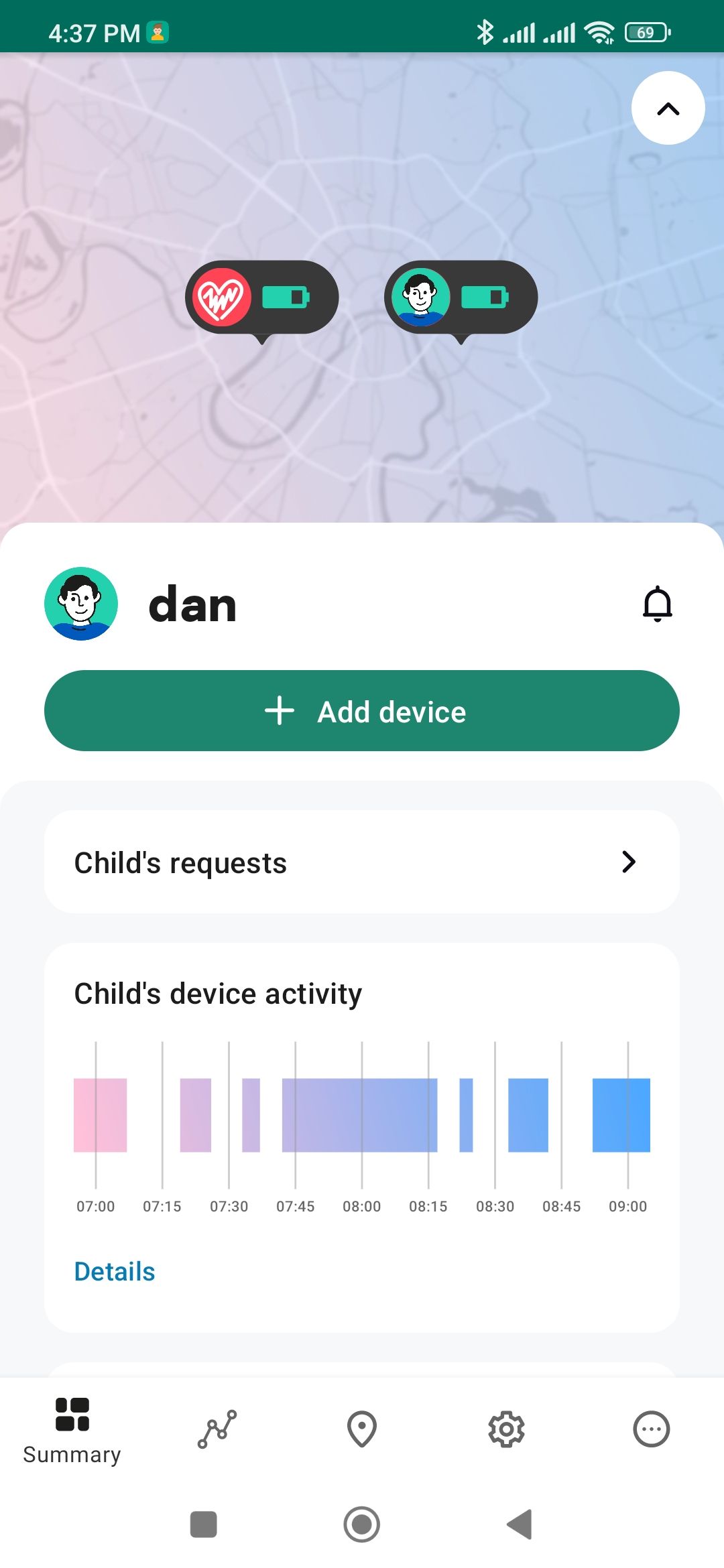The width and height of the screenshot is (724, 1568).
Task: Collapse the map with the up arrow
Action: point(668,108)
